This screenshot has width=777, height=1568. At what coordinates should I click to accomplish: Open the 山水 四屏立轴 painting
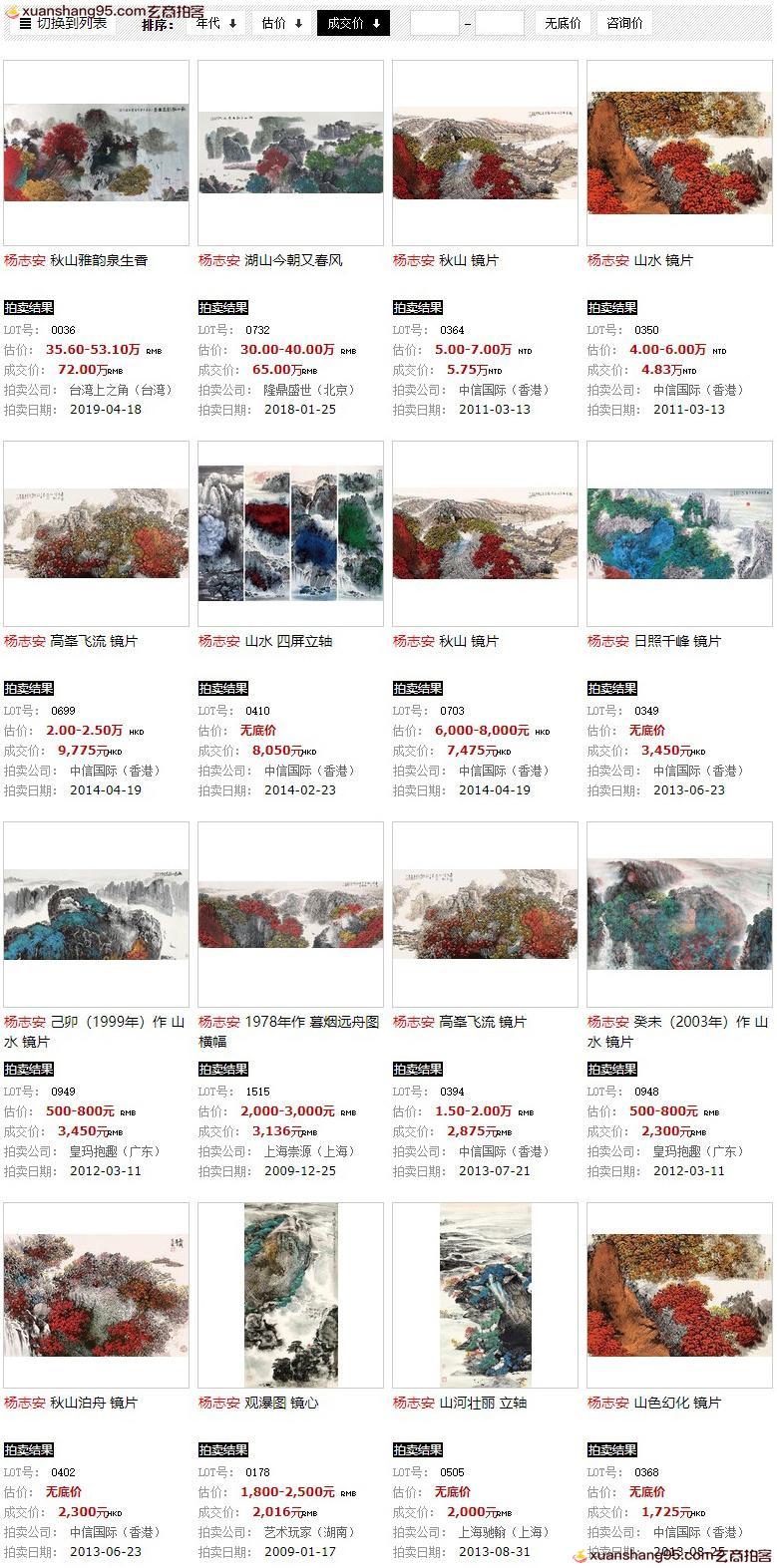tap(290, 533)
